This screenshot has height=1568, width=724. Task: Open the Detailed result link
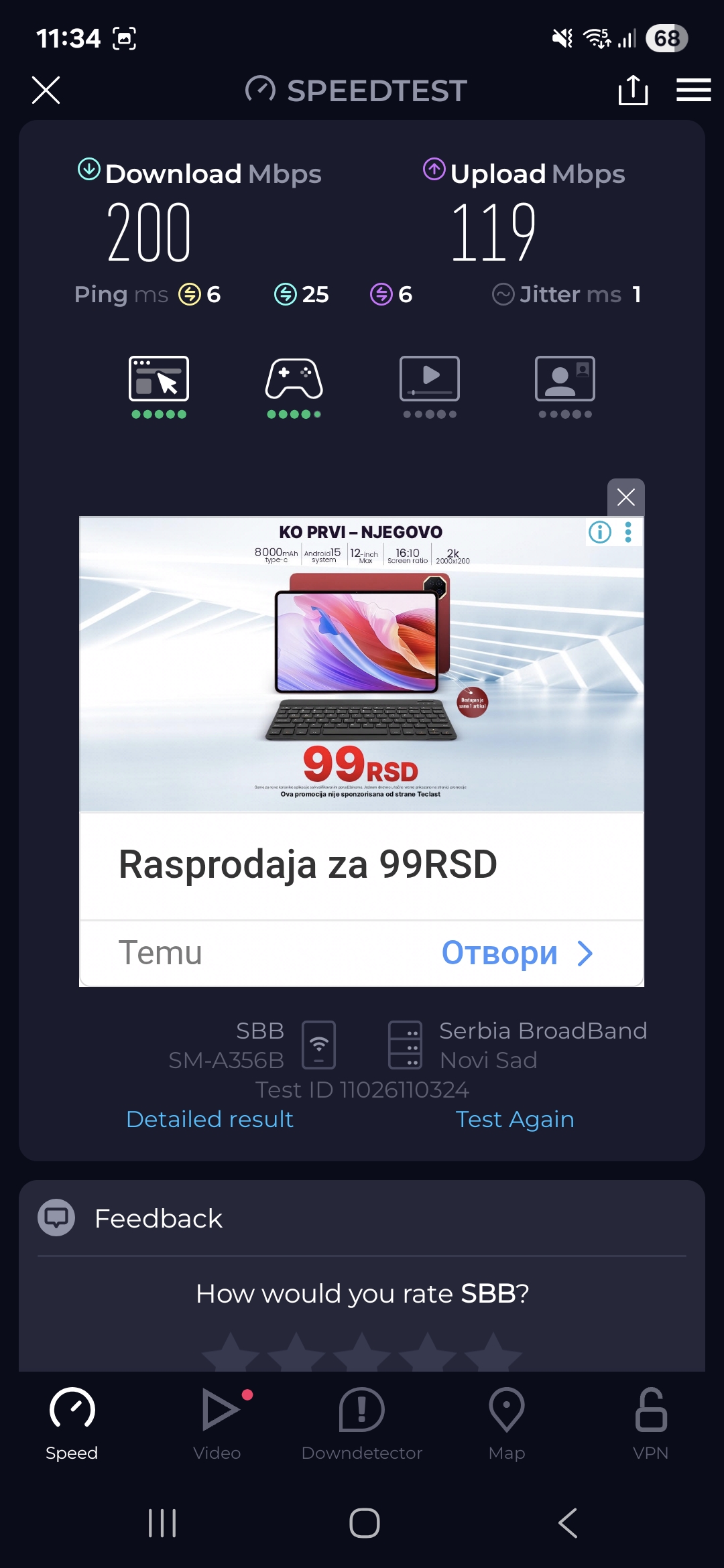click(210, 1119)
